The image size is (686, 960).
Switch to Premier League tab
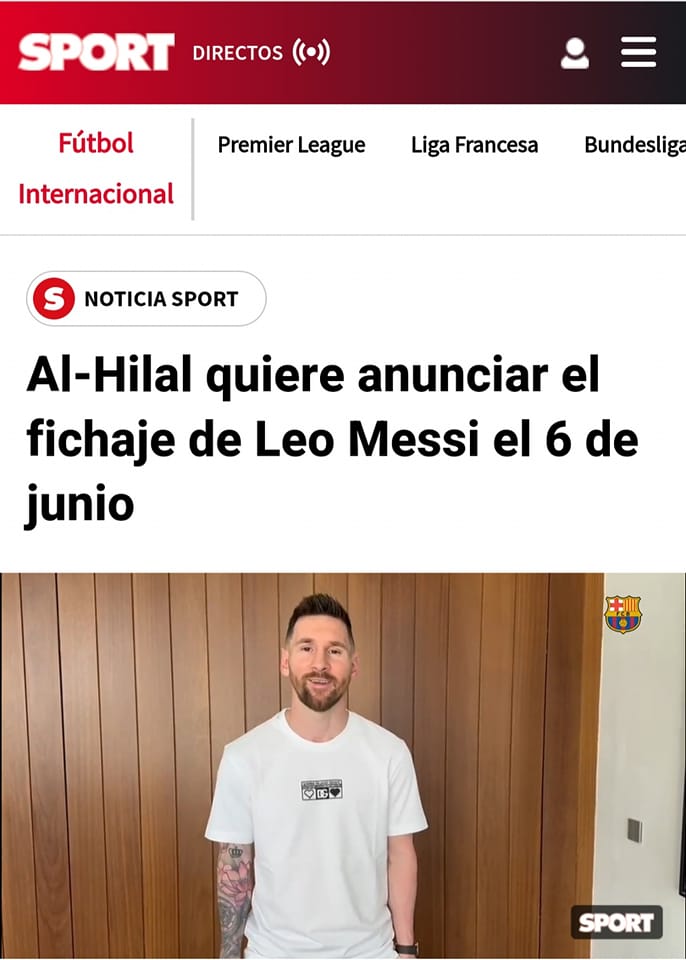(x=291, y=145)
